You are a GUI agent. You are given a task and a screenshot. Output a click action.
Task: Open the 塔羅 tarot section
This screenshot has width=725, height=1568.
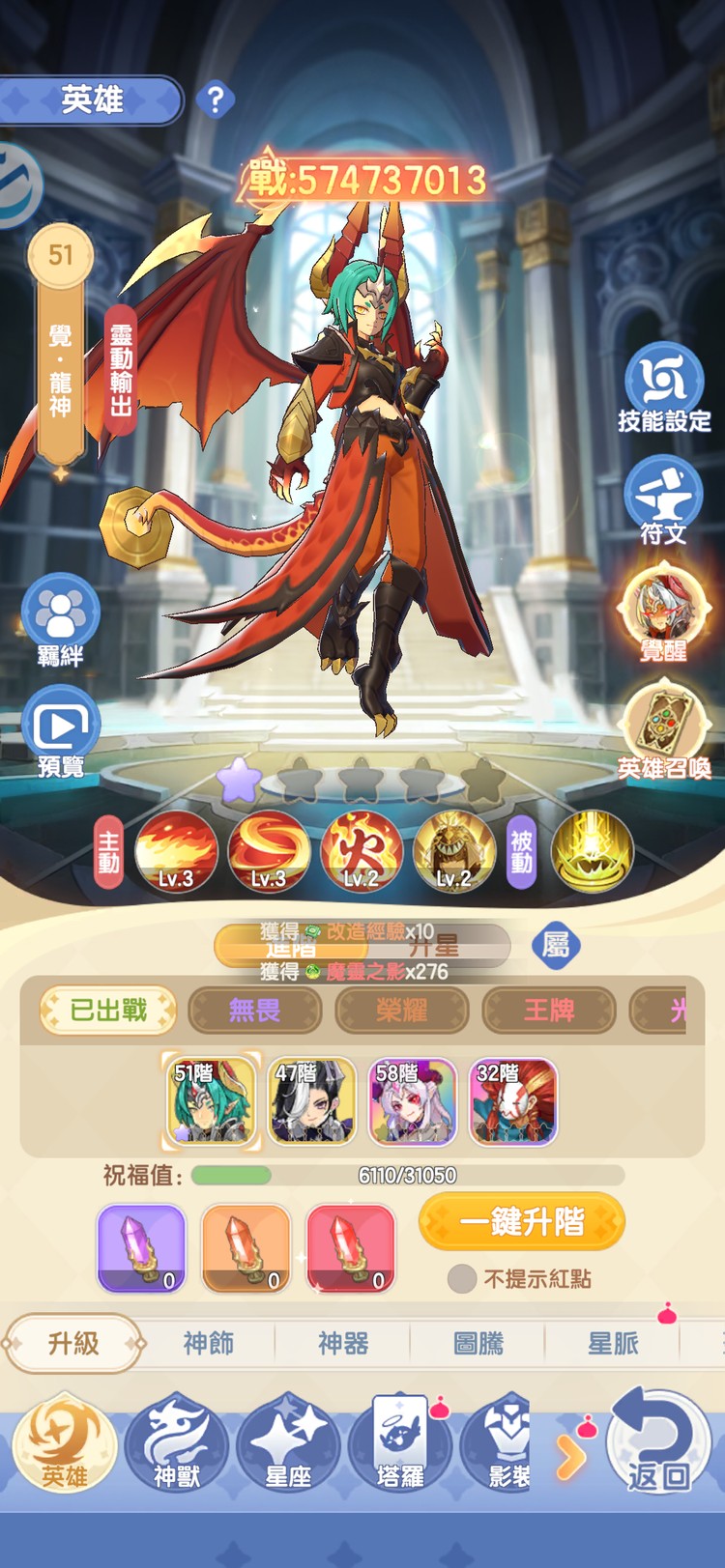400,1442
